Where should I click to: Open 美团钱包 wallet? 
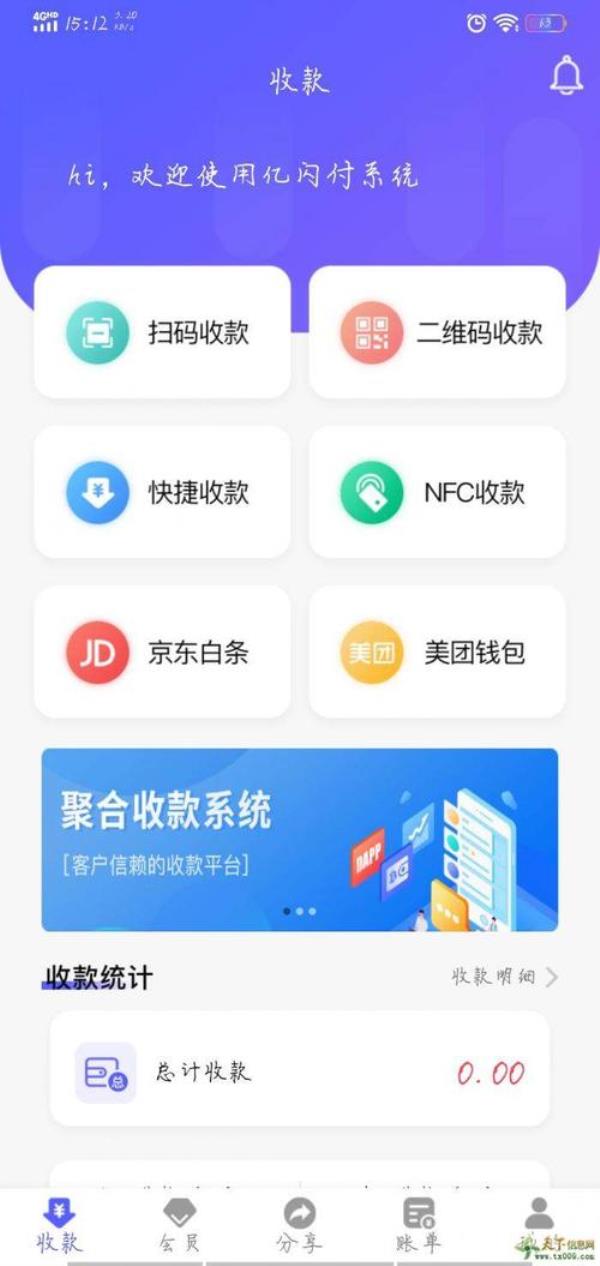point(437,652)
